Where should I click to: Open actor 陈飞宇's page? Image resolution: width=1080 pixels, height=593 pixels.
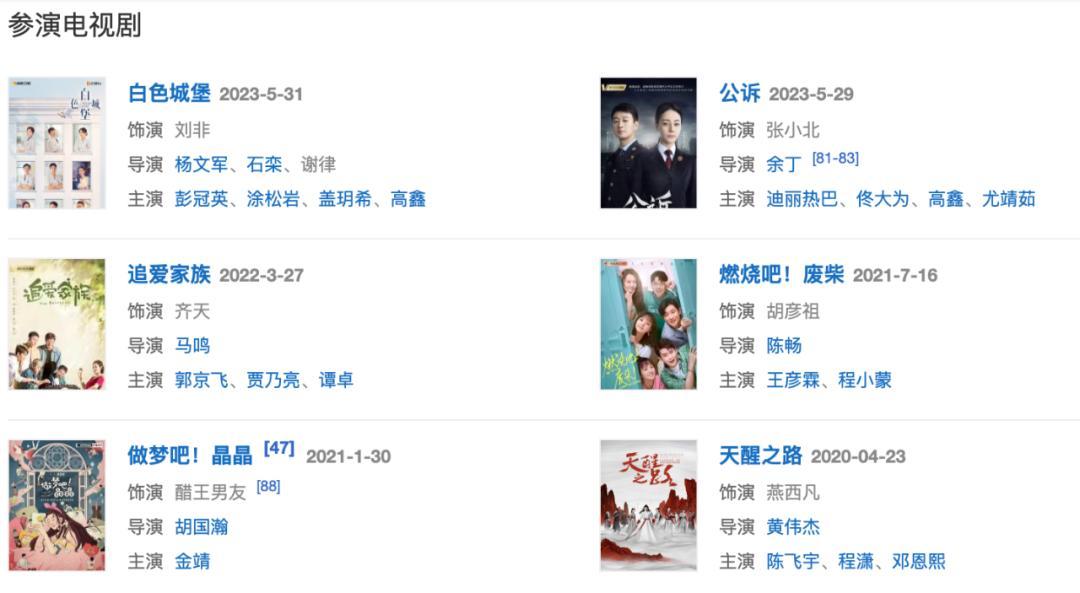[x=792, y=561]
